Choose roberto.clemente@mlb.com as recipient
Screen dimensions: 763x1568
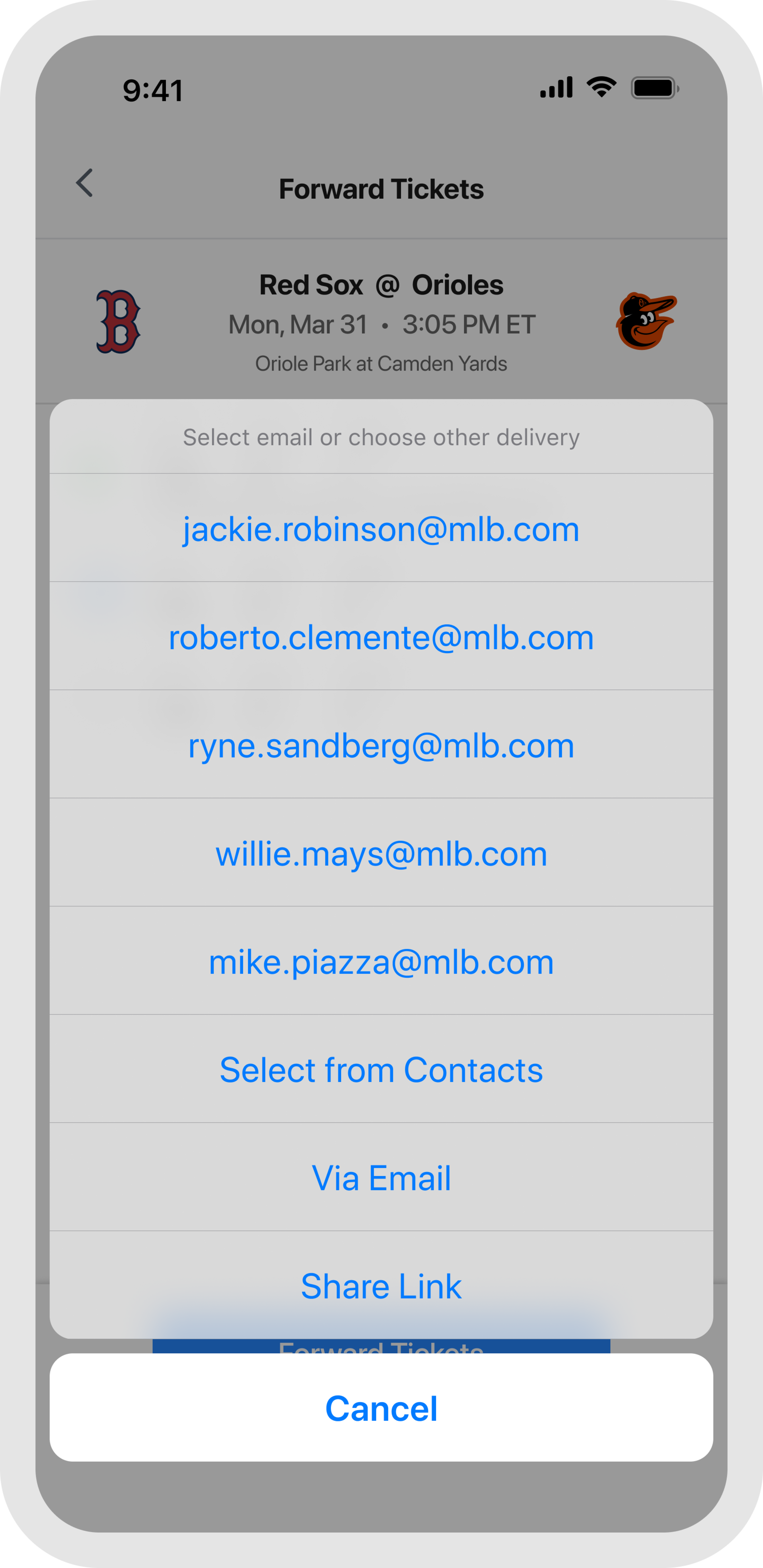[x=381, y=637]
